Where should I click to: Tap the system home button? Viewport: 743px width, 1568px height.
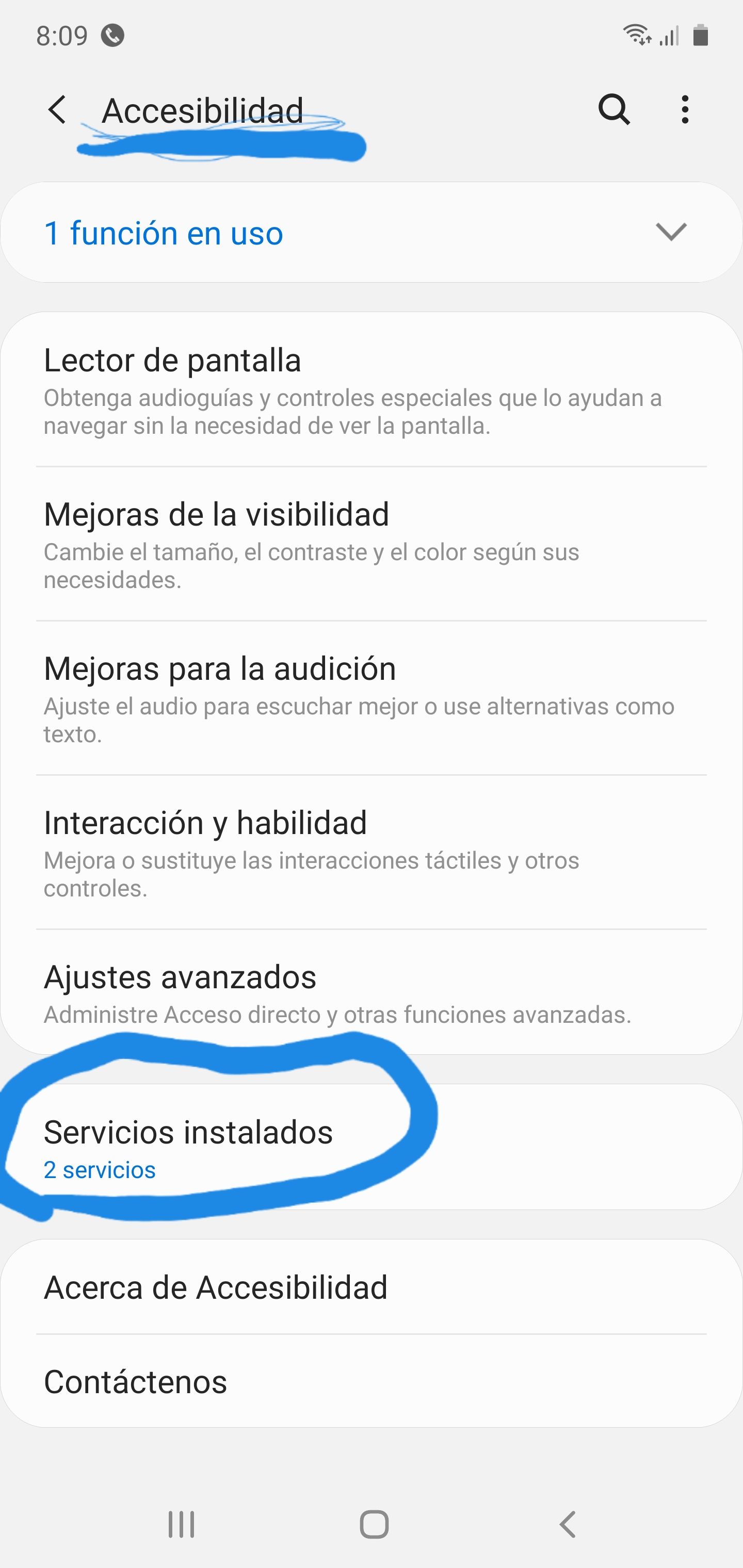pyautogui.click(x=374, y=1524)
